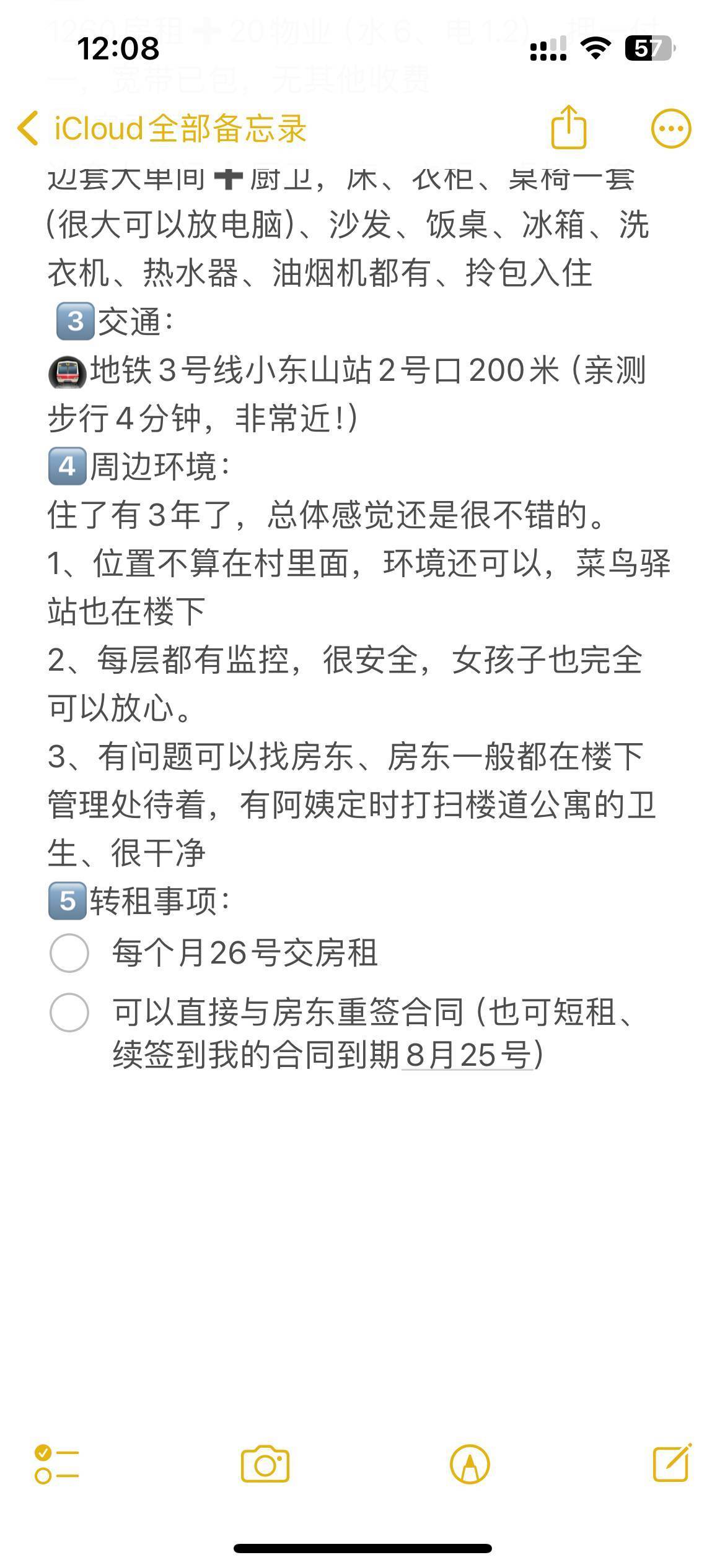Go back to iCloud全部备忘录
The height and width of the screenshot is (1568, 725).
162,129
